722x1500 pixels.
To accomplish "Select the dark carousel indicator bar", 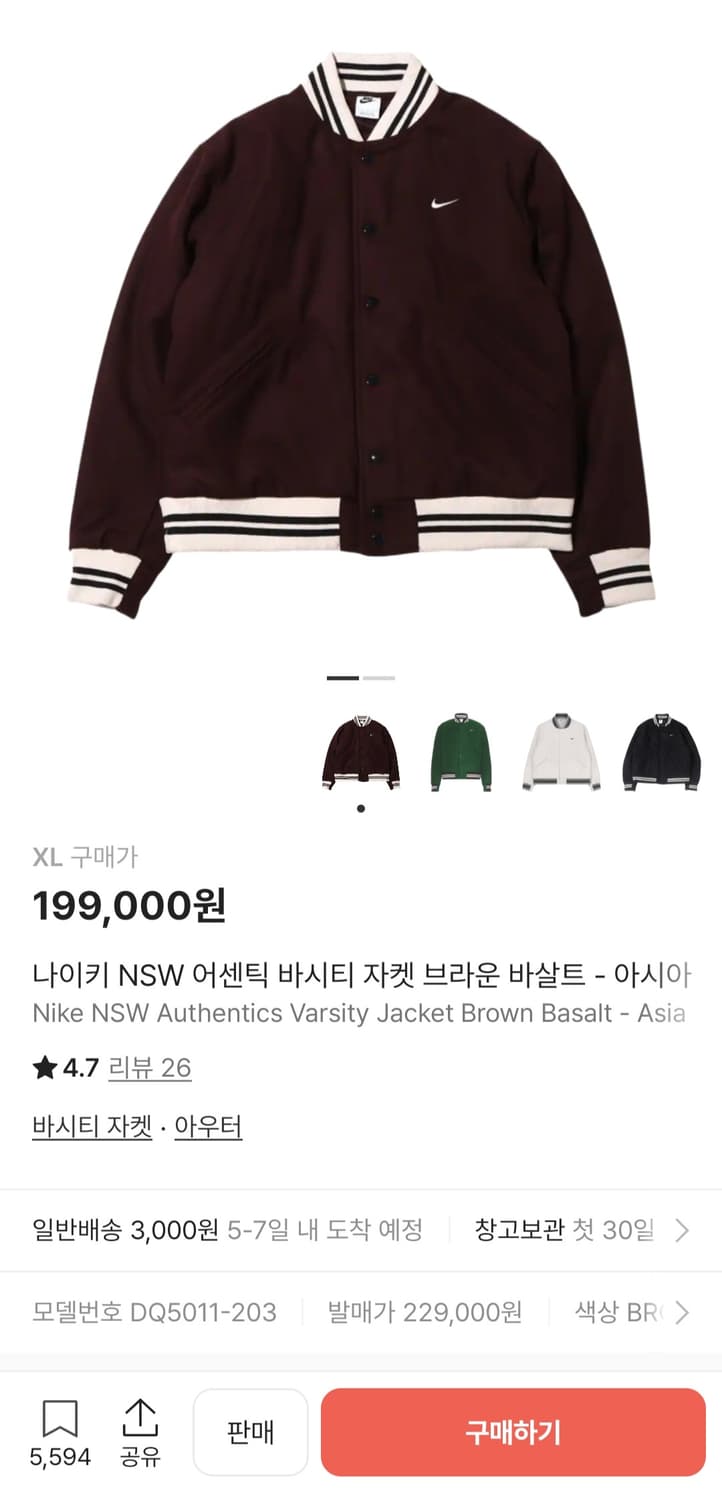I will click(x=343, y=679).
